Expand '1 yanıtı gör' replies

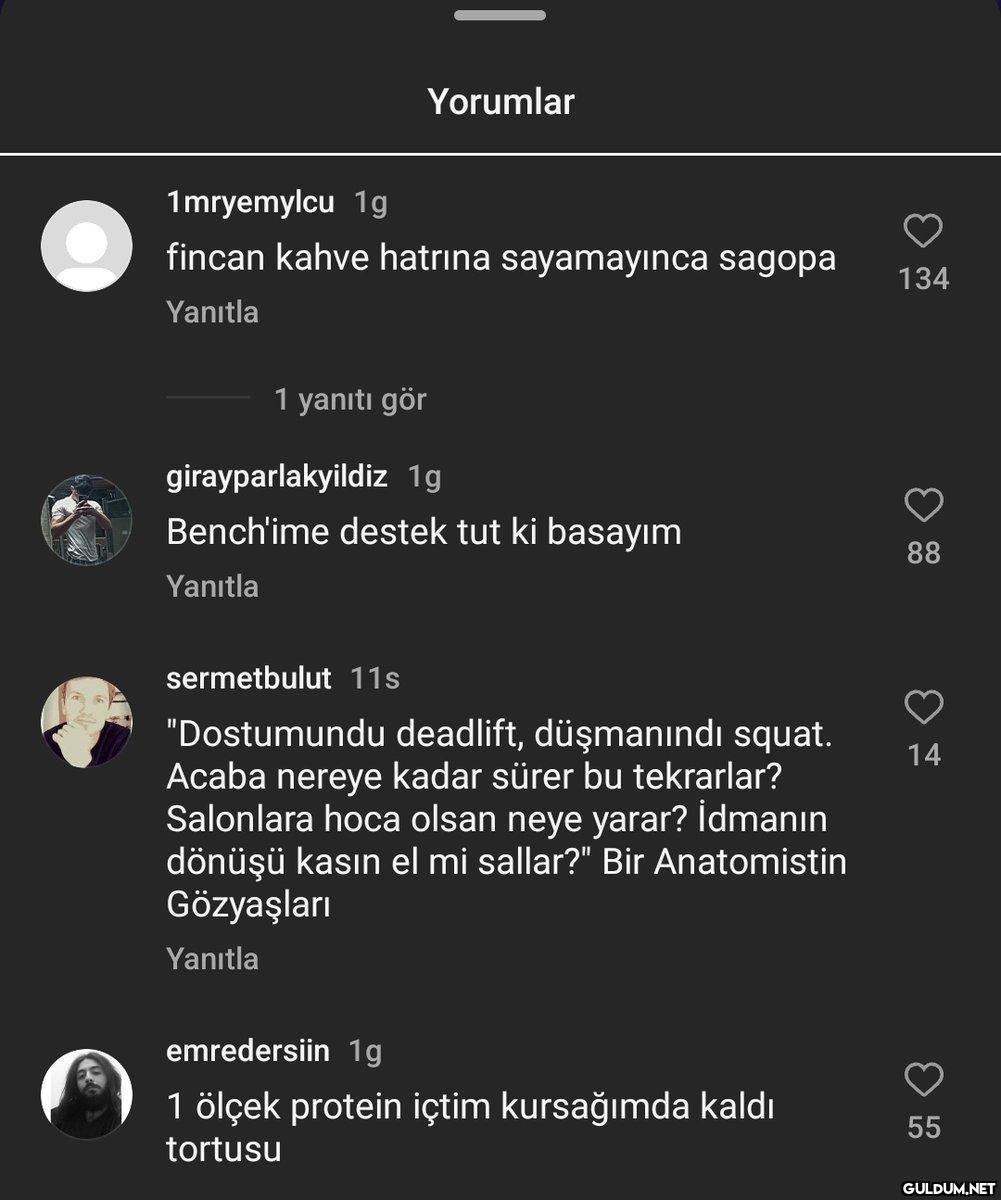(349, 400)
